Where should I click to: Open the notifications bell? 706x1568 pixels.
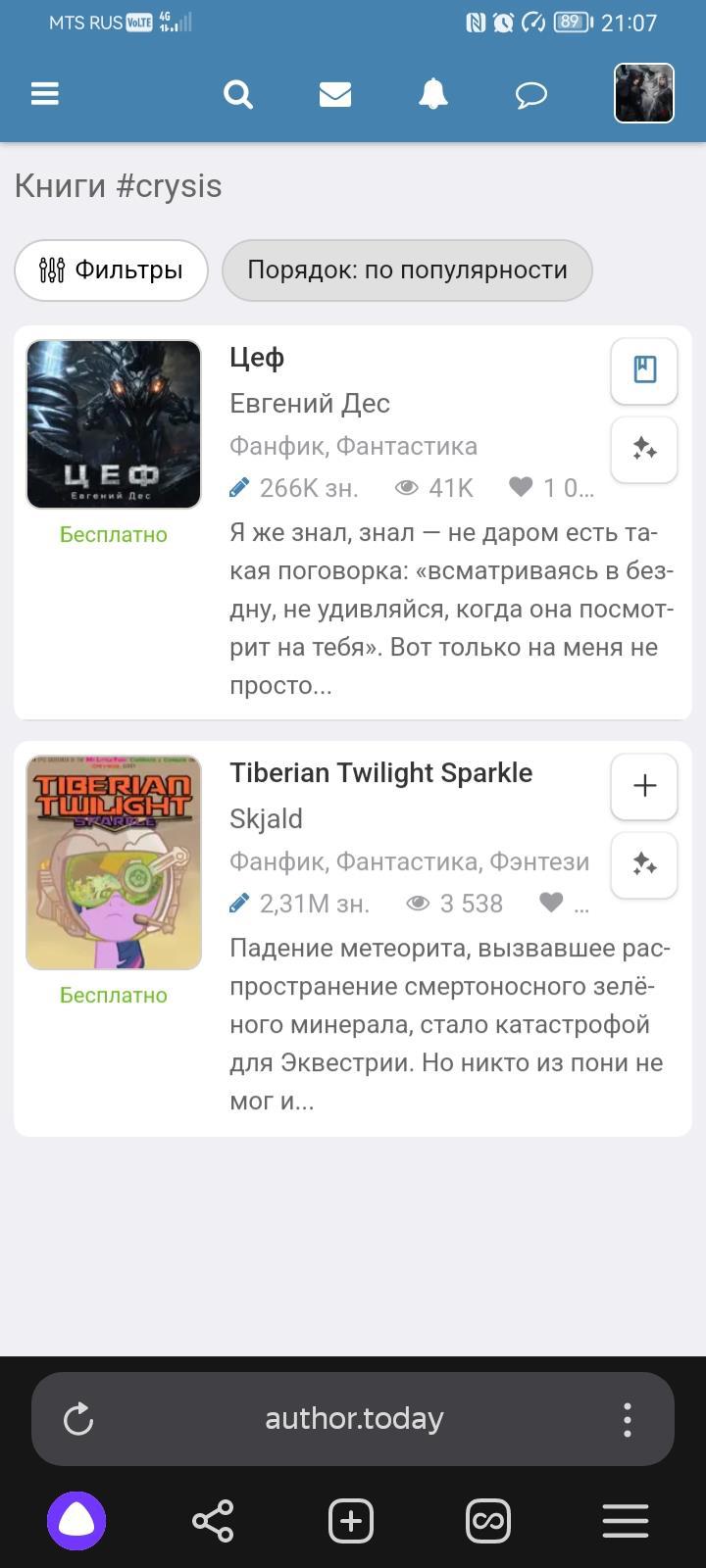[x=432, y=94]
